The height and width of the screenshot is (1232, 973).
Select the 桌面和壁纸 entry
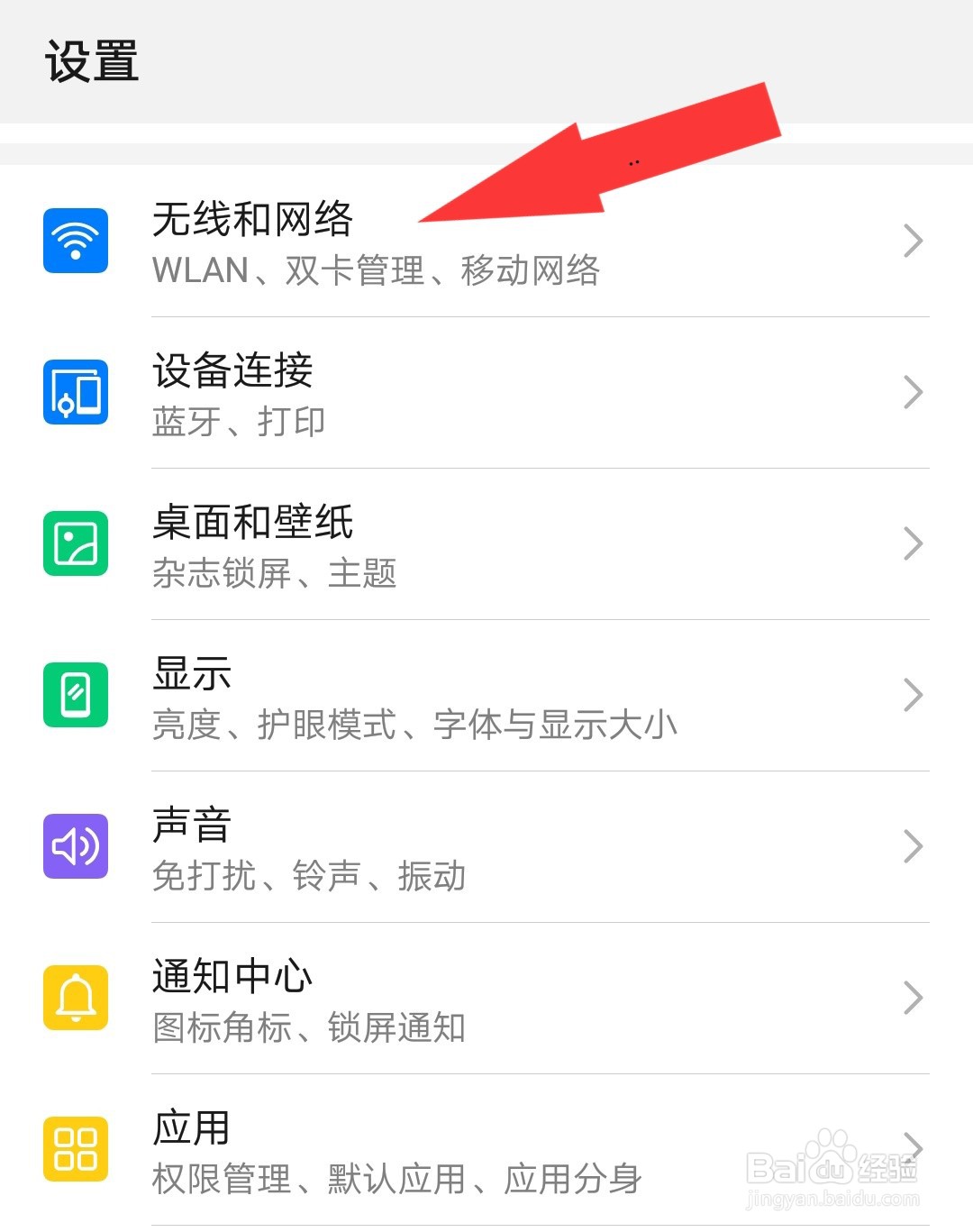click(253, 522)
